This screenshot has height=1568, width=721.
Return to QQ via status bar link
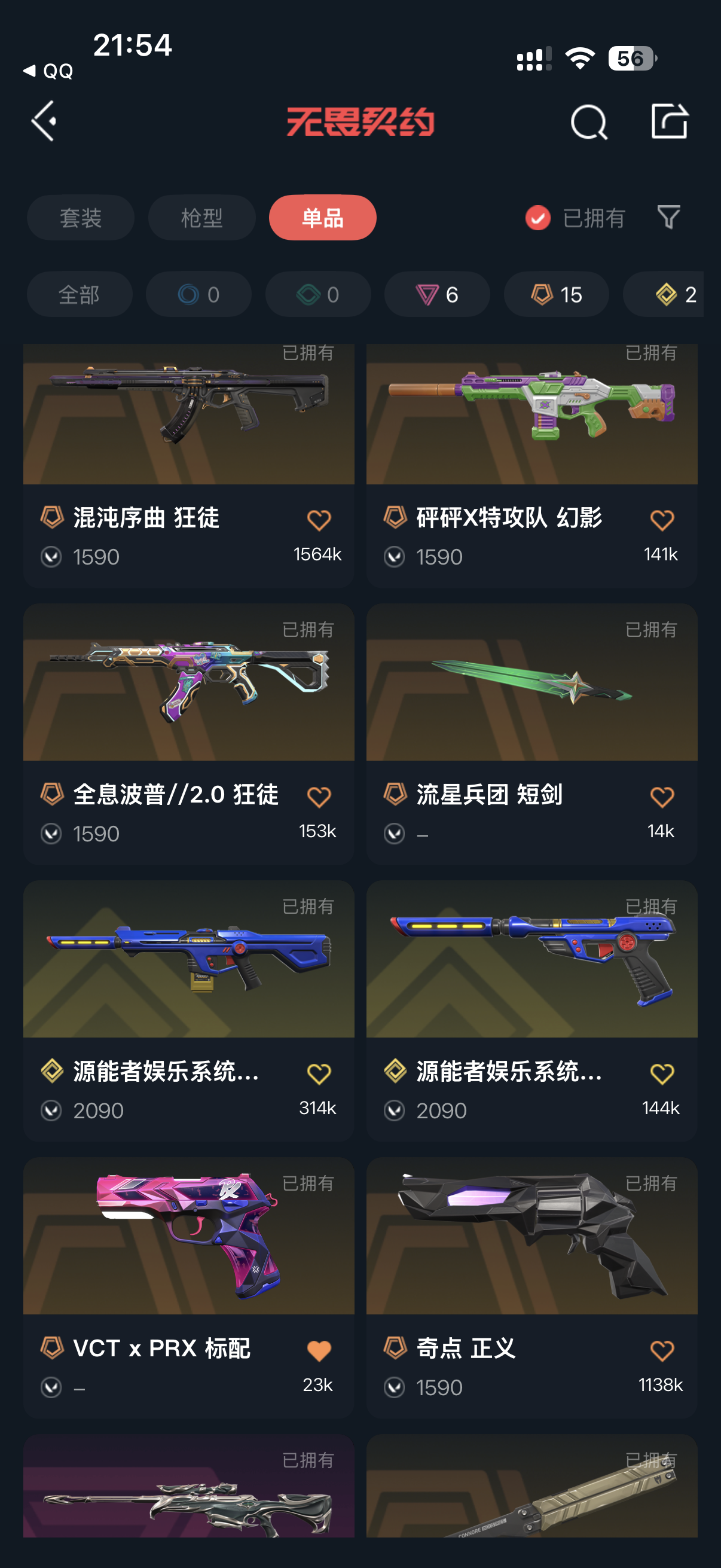[48, 71]
